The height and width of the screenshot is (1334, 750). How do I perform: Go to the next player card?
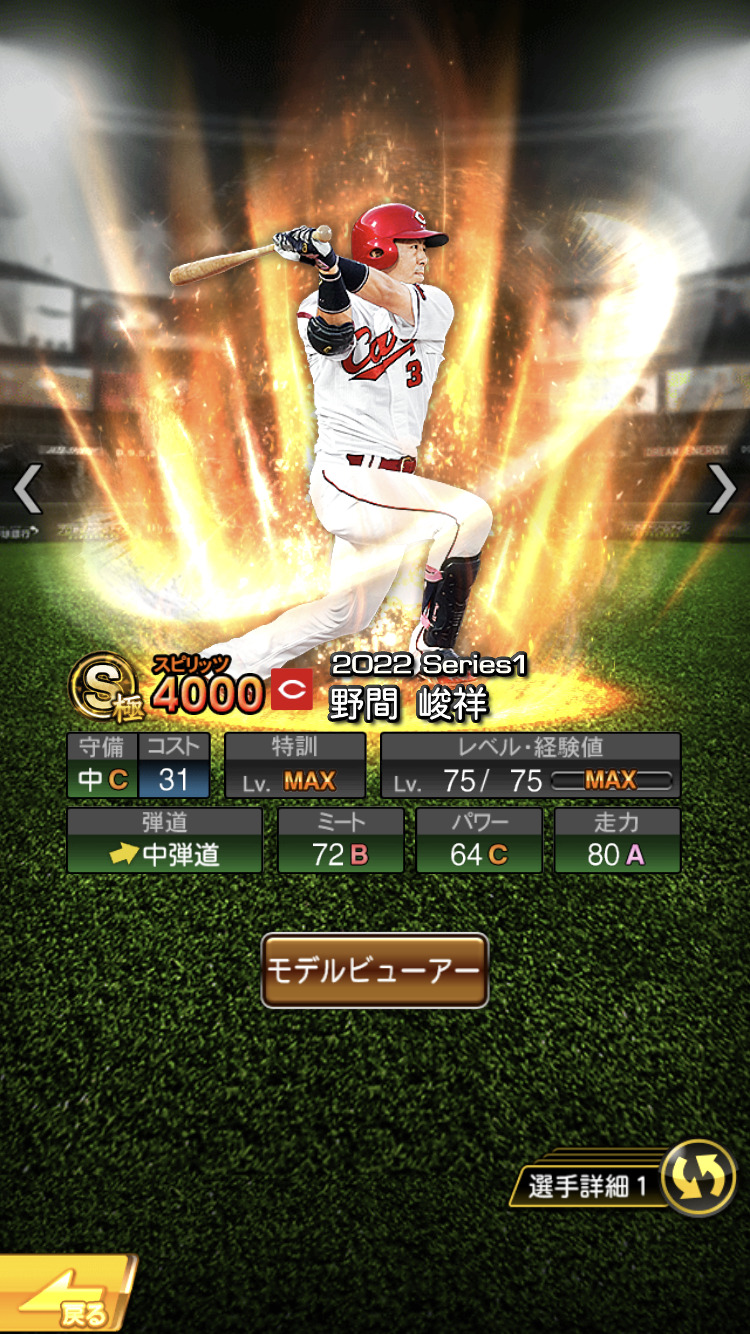(722, 489)
